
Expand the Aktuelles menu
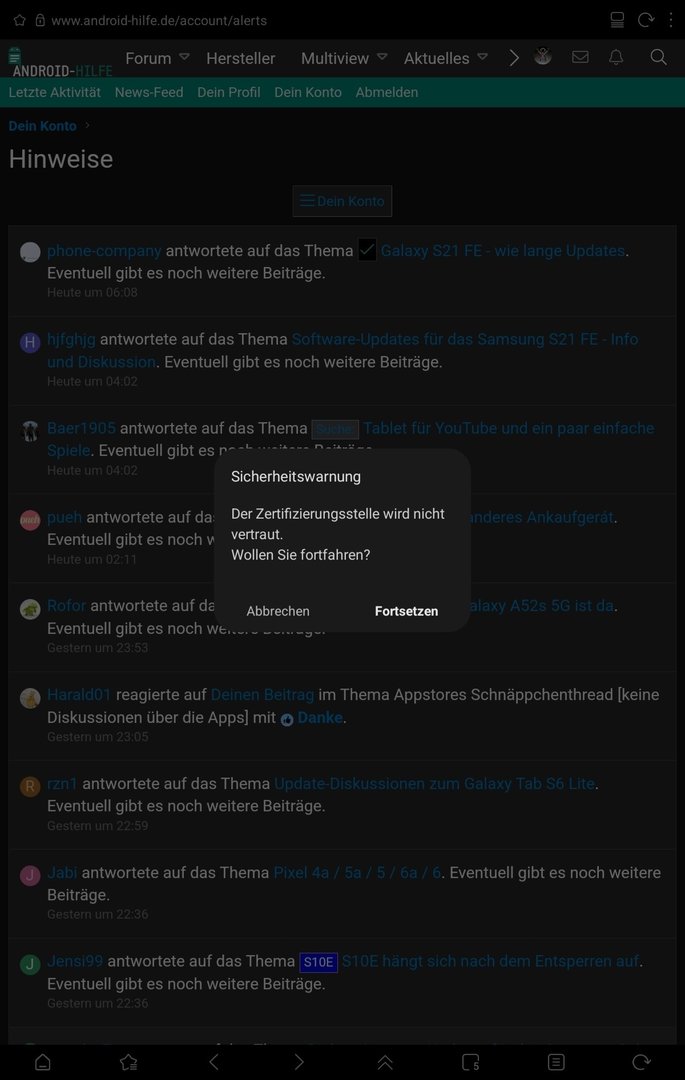coord(445,58)
